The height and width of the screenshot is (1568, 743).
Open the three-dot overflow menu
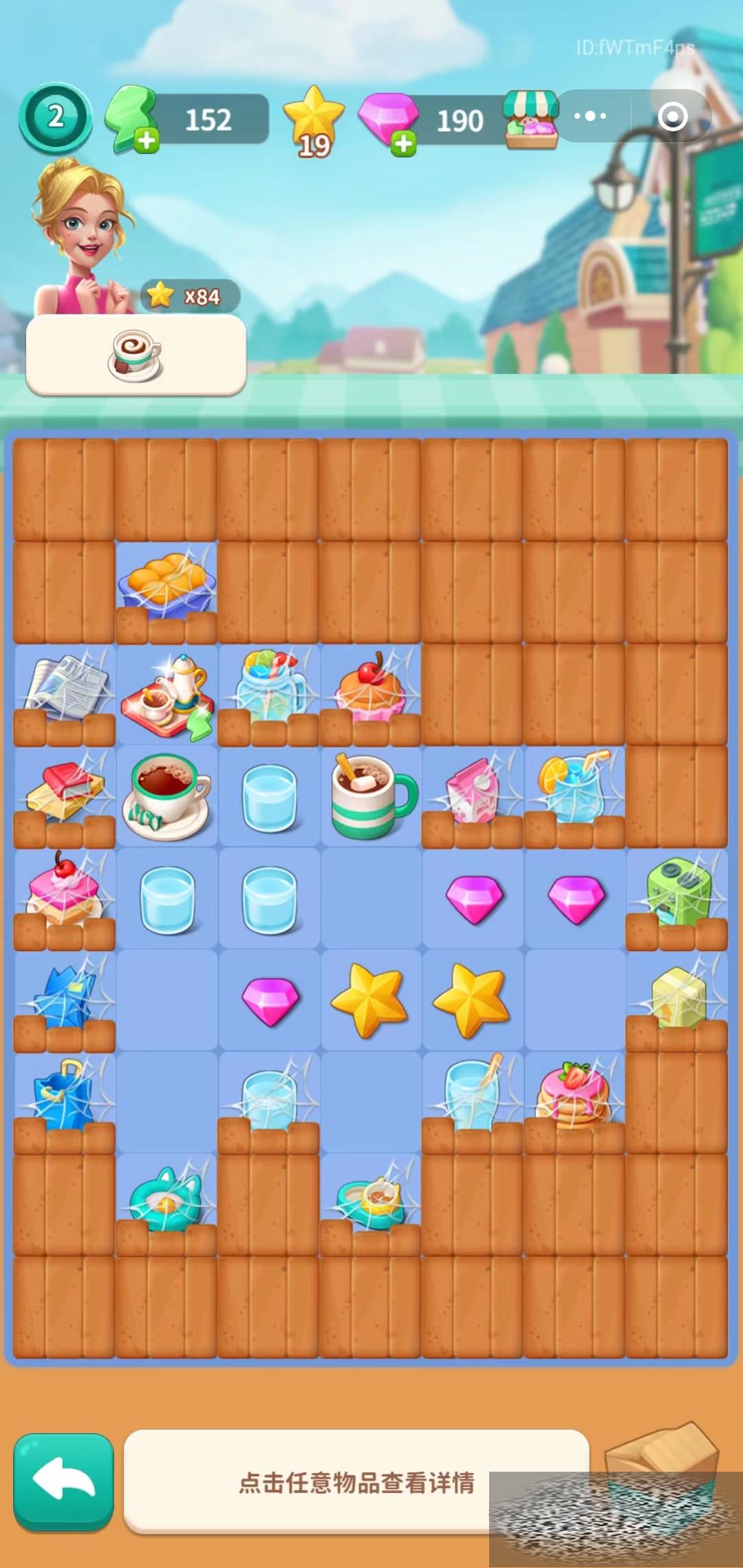point(590,116)
